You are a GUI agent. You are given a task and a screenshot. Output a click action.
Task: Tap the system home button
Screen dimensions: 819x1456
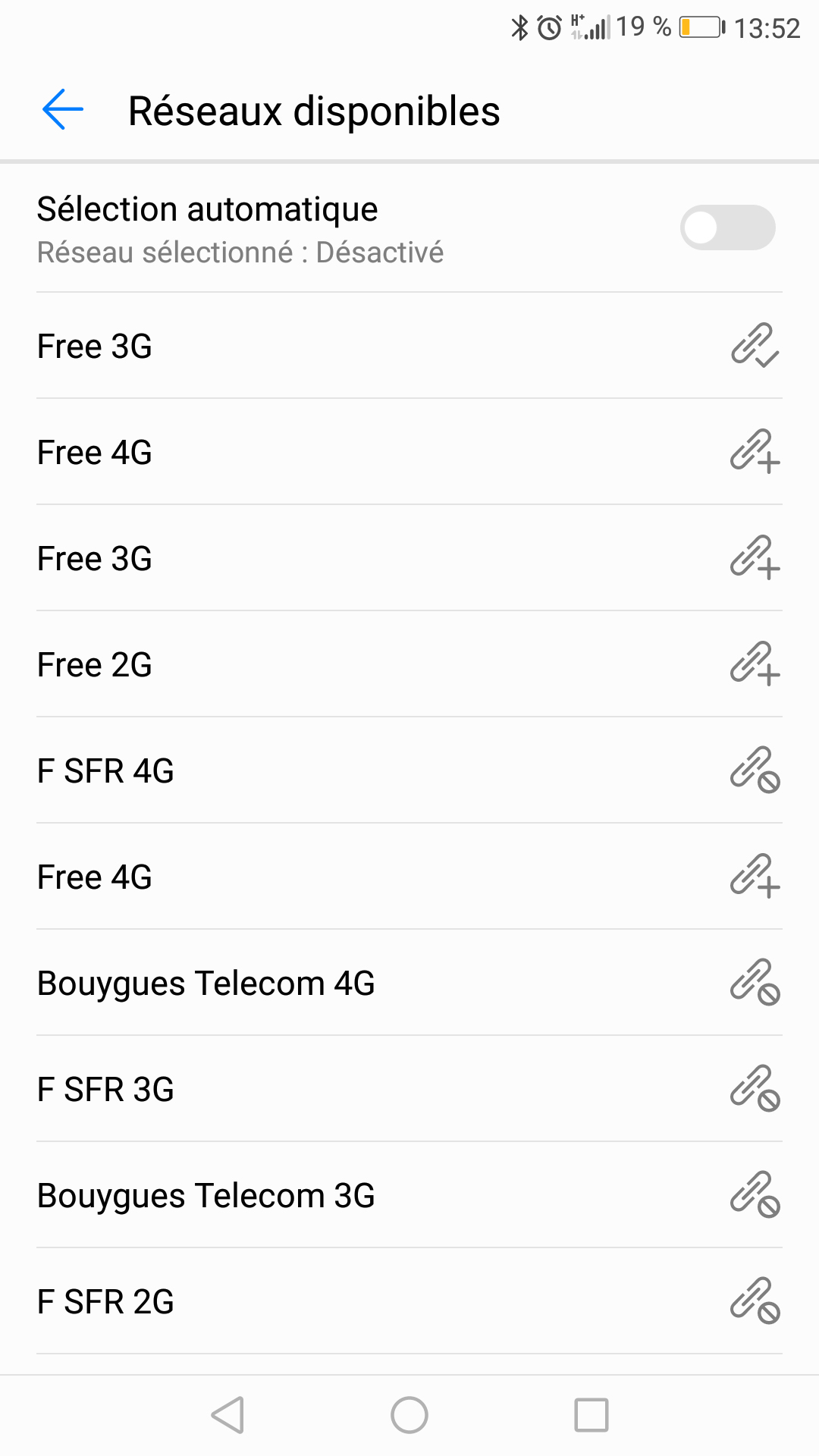(x=409, y=1415)
